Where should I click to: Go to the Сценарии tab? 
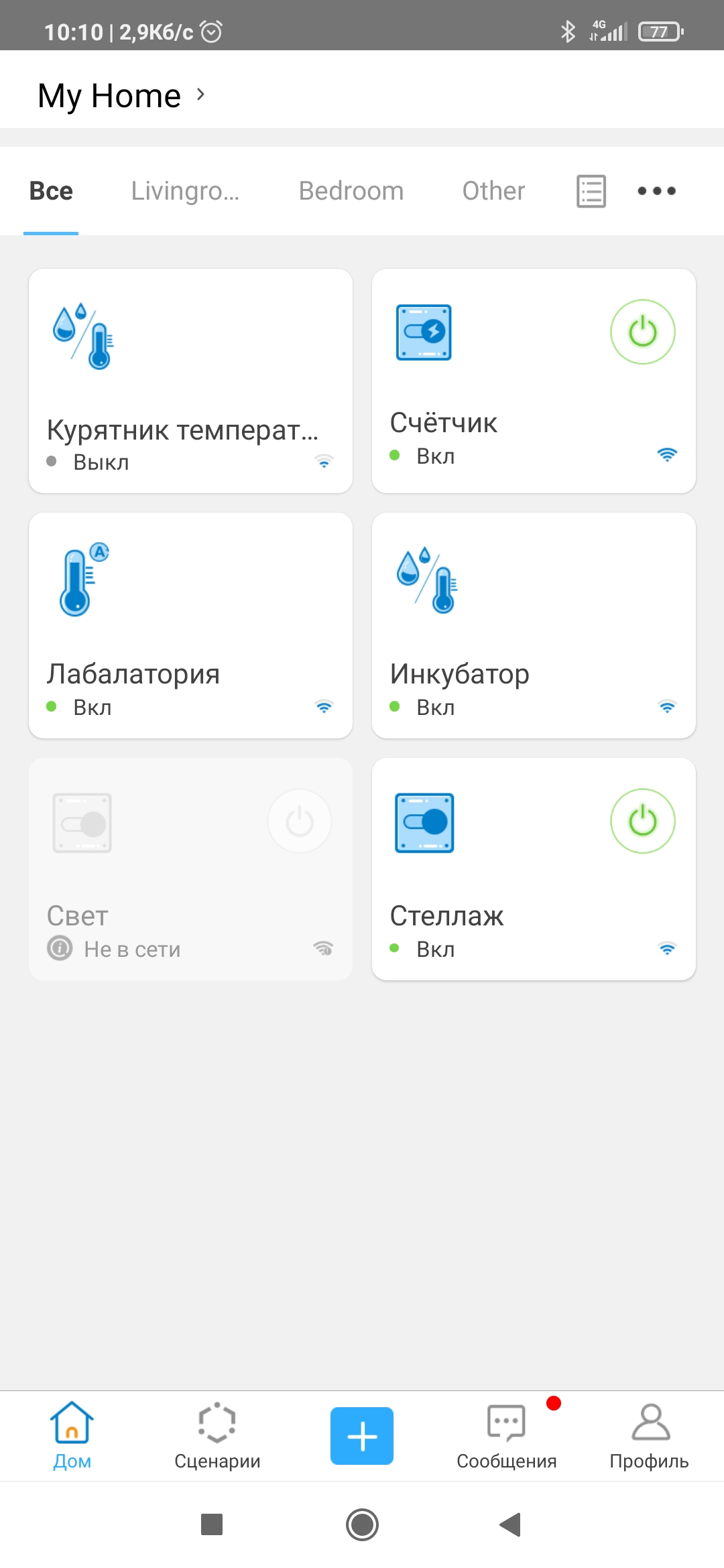tap(217, 1435)
